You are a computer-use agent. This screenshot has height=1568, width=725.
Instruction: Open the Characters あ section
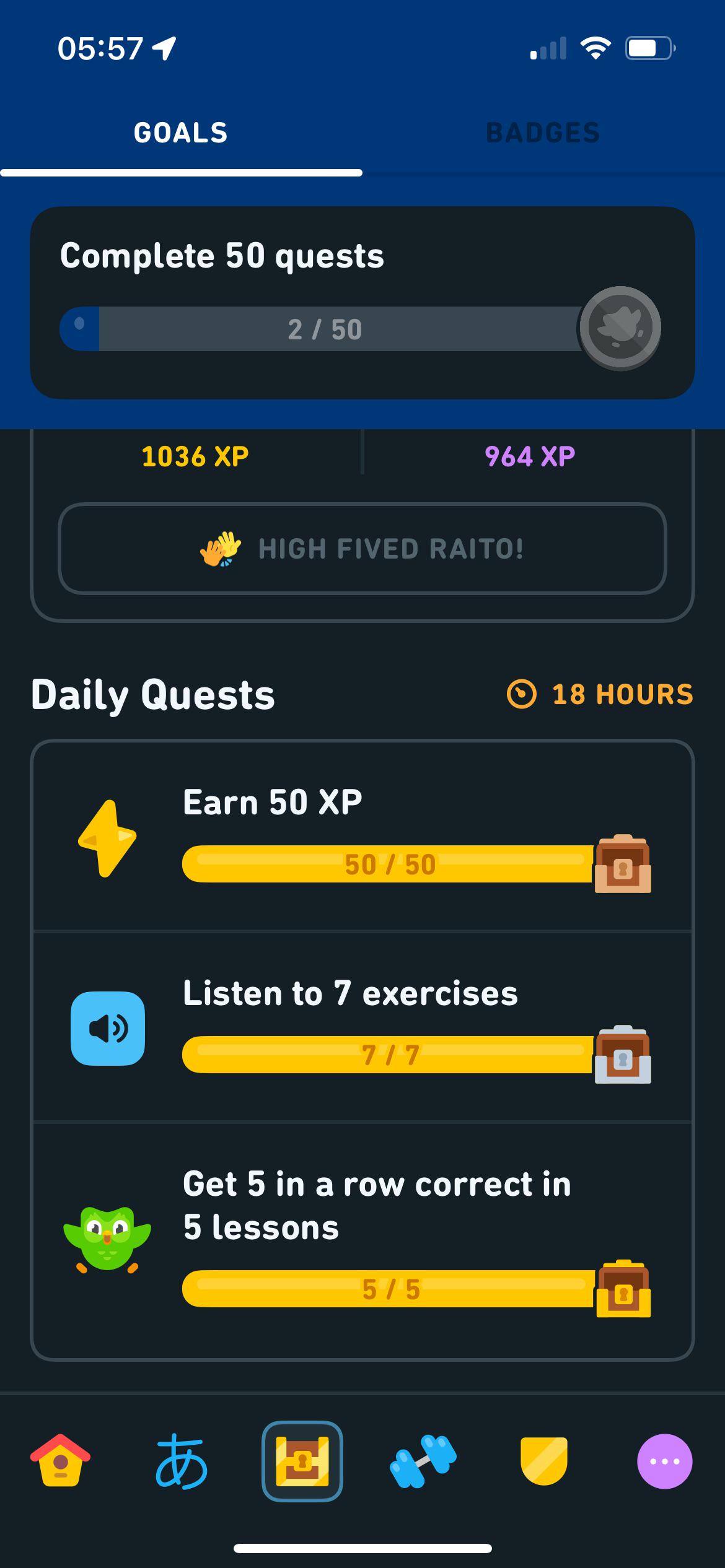pos(180,1460)
